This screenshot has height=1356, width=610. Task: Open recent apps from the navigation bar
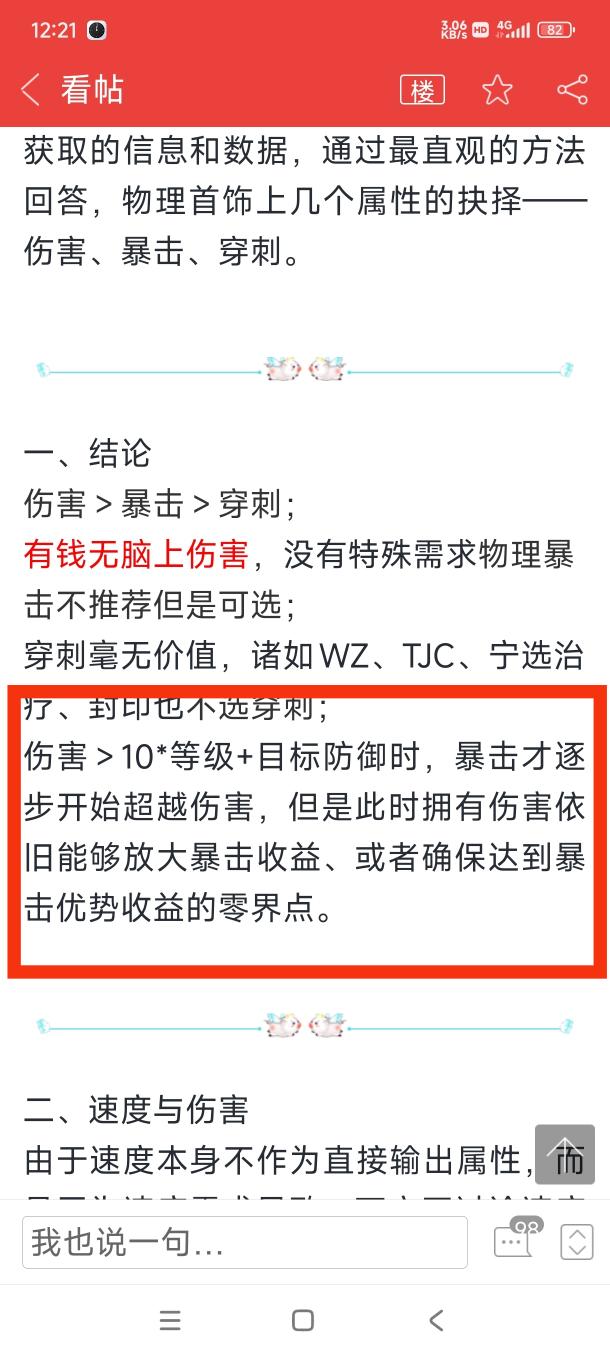[x=171, y=1320]
